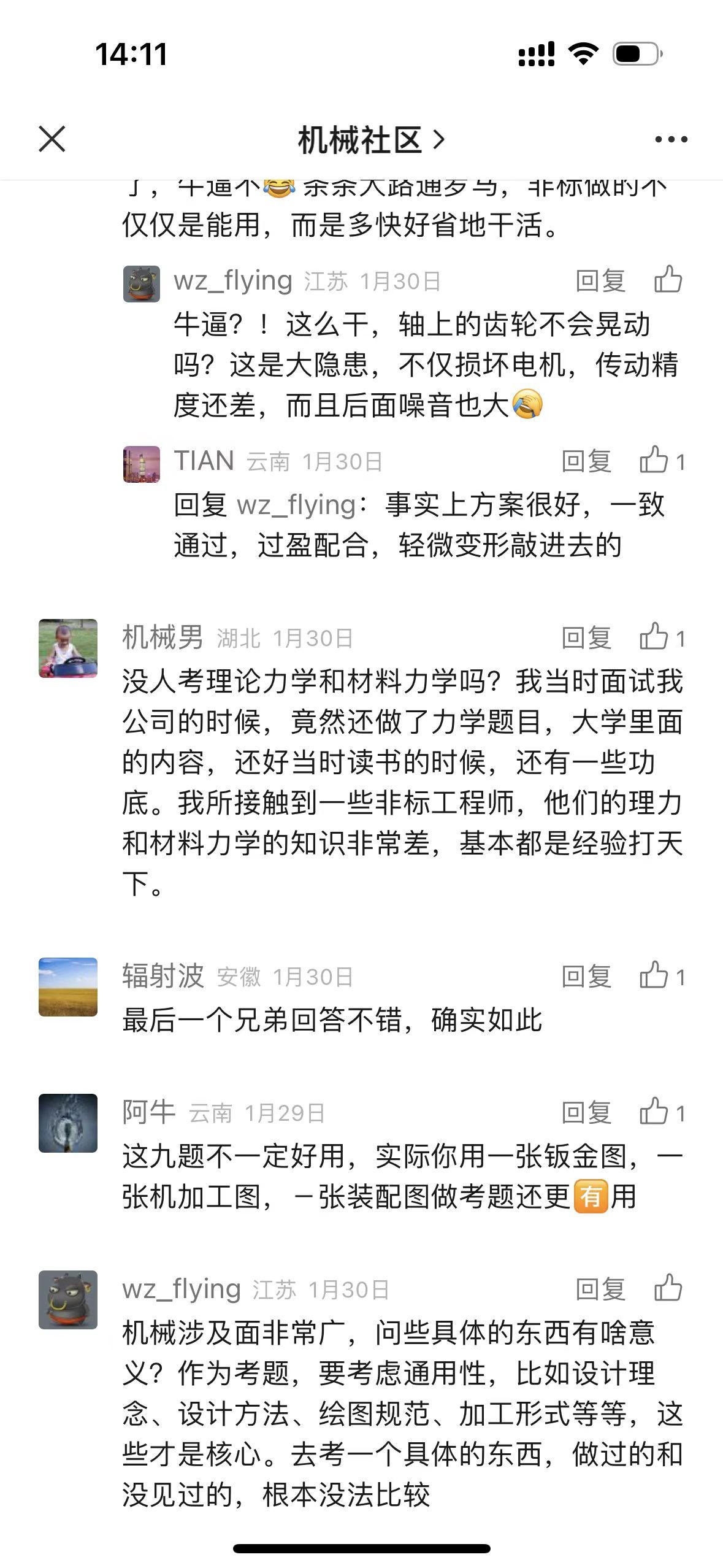
Task: Reply to TIAN's comment
Action: pos(586,461)
